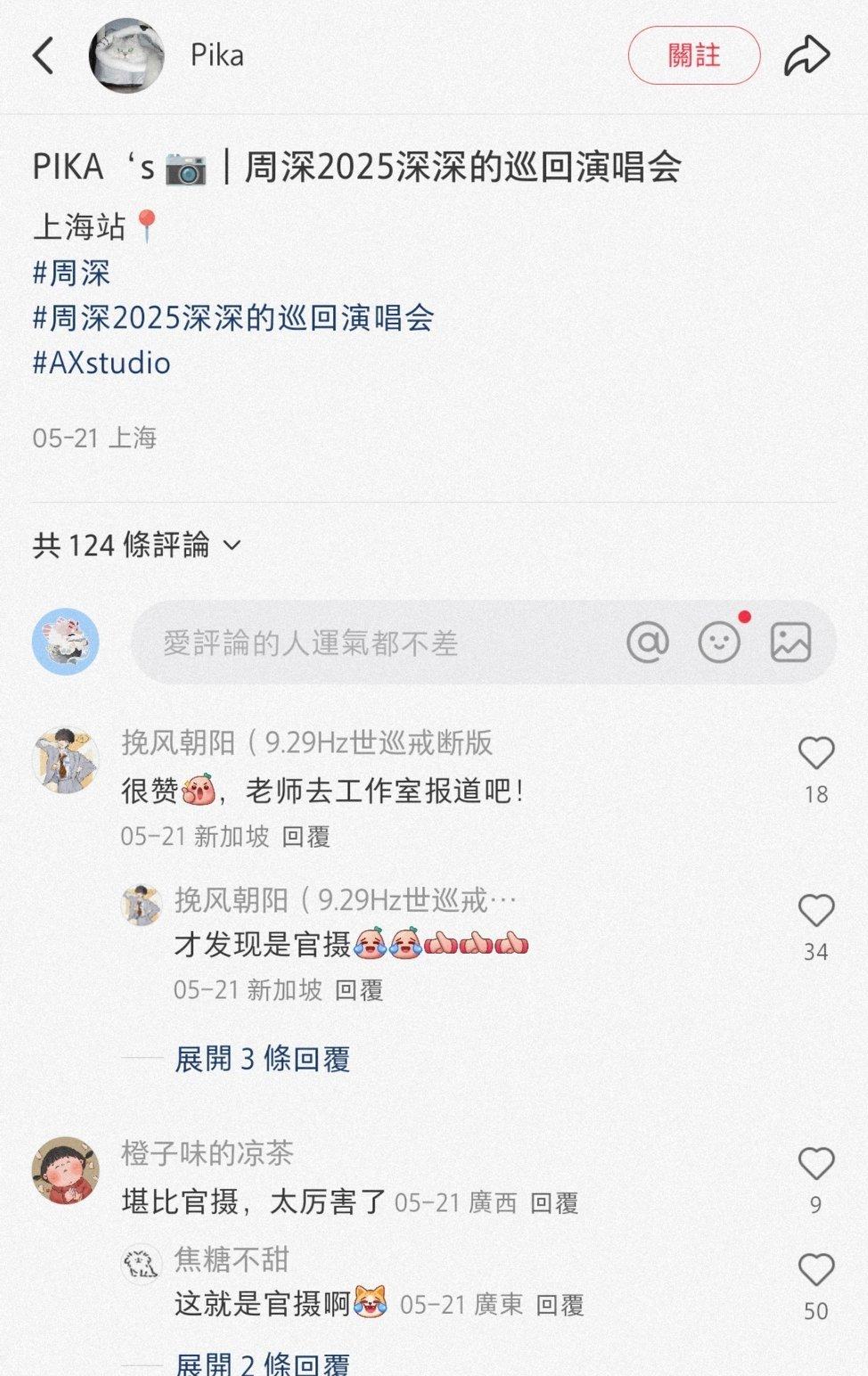Like 焦糖不甜's reply
Viewport: 868px width, 1376px height.
click(x=815, y=1271)
